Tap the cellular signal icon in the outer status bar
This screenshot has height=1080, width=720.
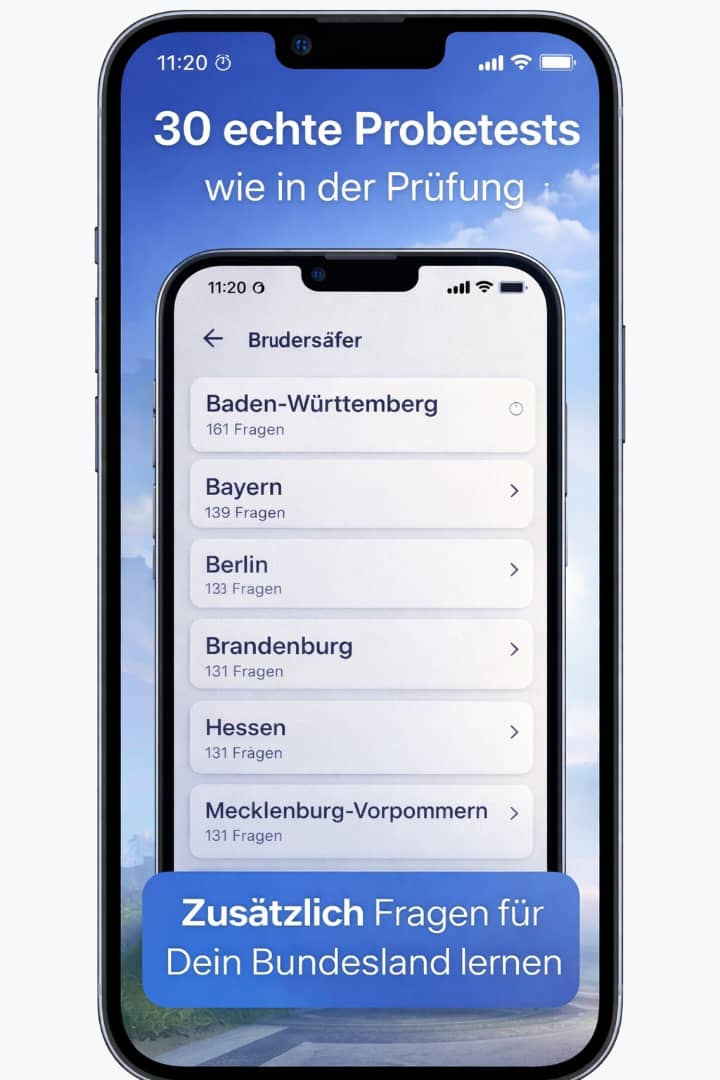click(x=491, y=62)
